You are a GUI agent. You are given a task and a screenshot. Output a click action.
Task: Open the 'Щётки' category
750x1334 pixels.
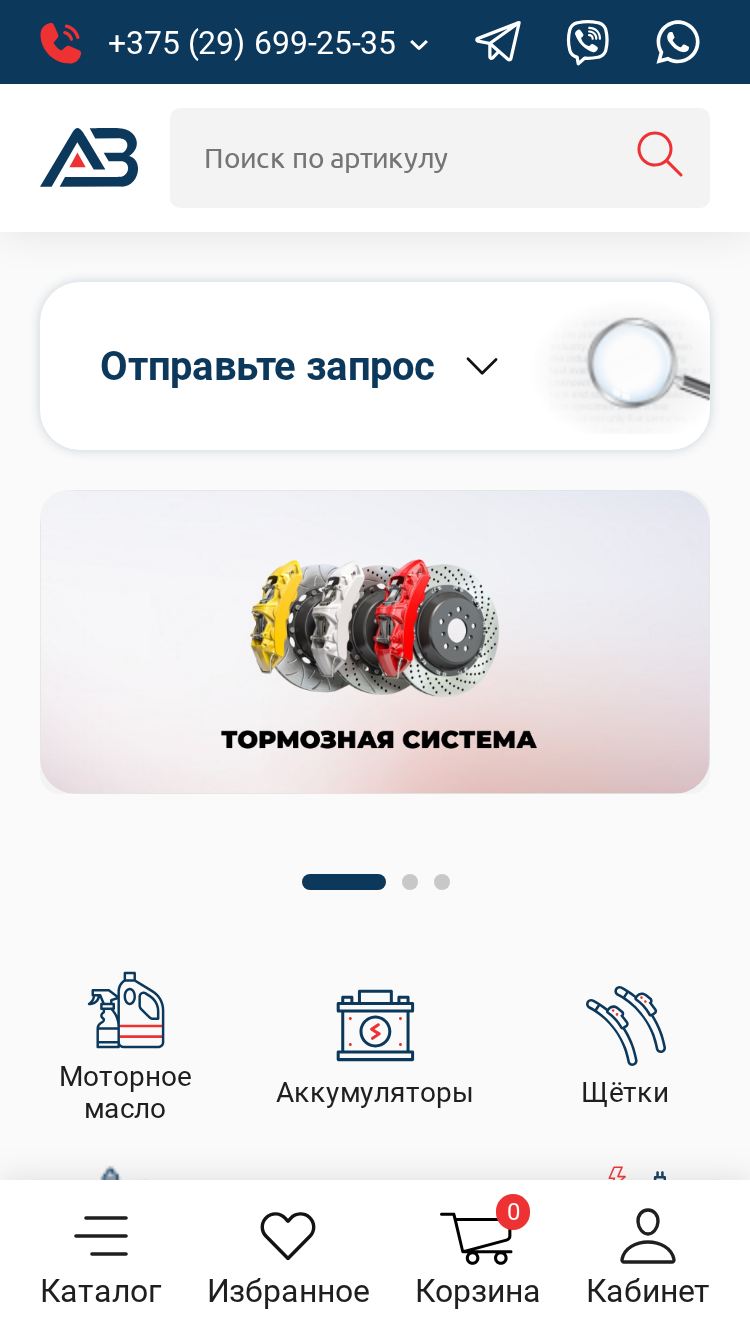click(625, 1046)
